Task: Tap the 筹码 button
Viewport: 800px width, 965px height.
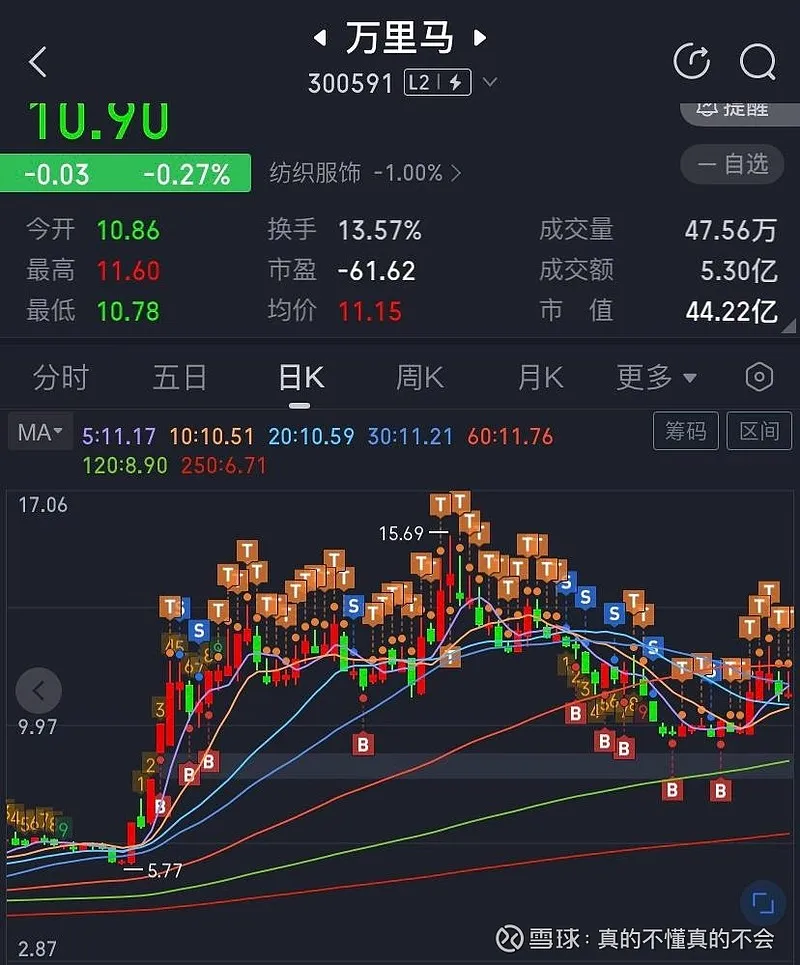Action: (x=685, y=431)
